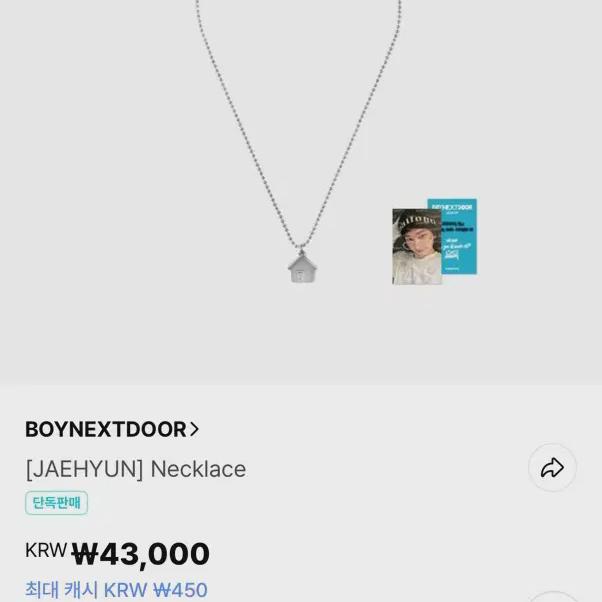Share the JAEHYUN Necklace product

tap(552, 468)
